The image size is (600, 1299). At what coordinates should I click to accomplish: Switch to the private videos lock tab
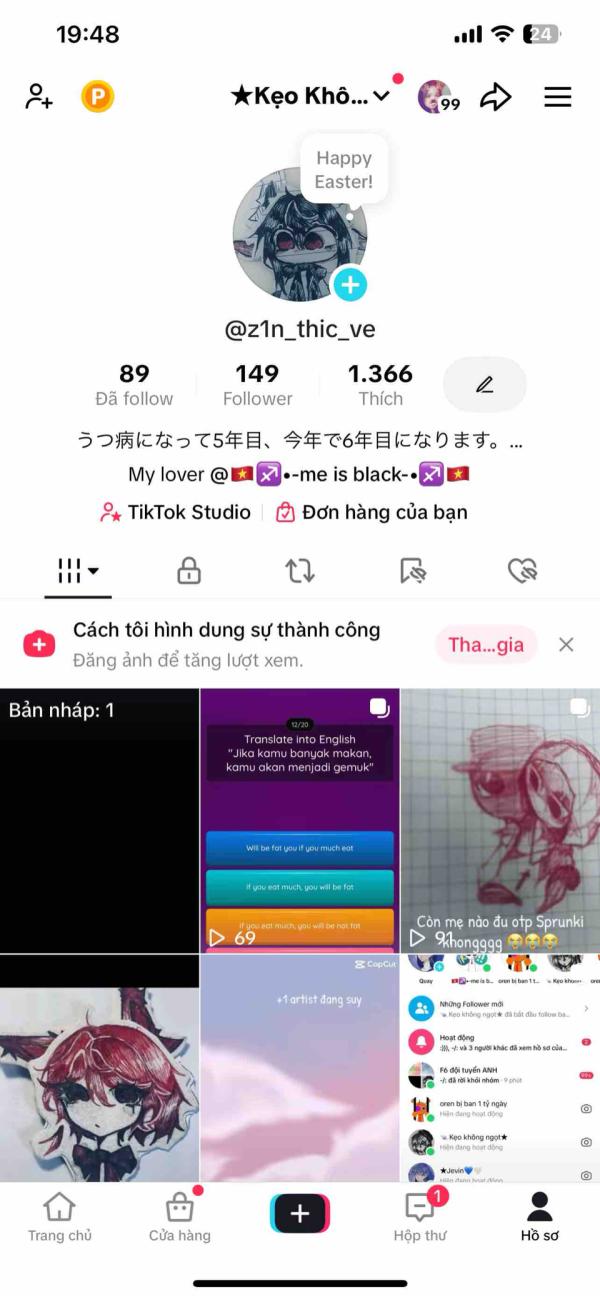tap(189, 571)
